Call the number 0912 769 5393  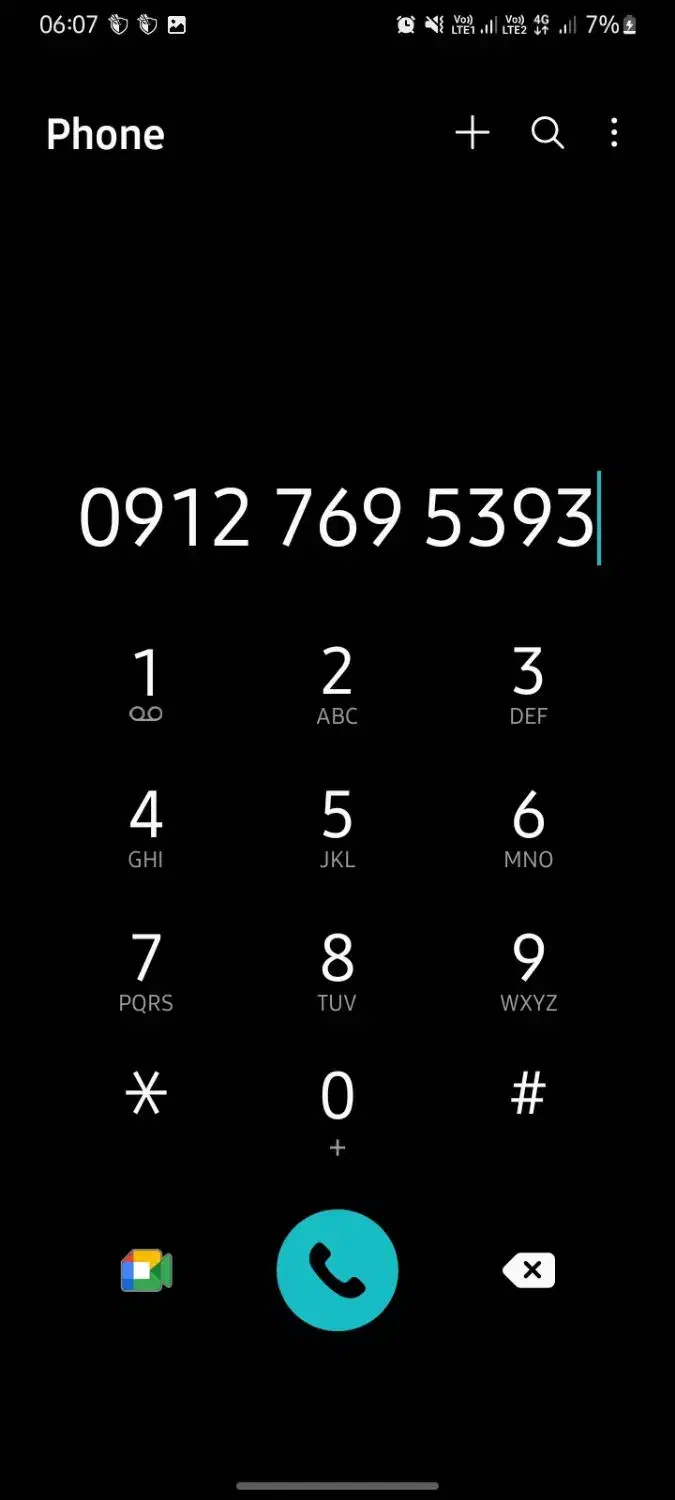point(337,1270)
